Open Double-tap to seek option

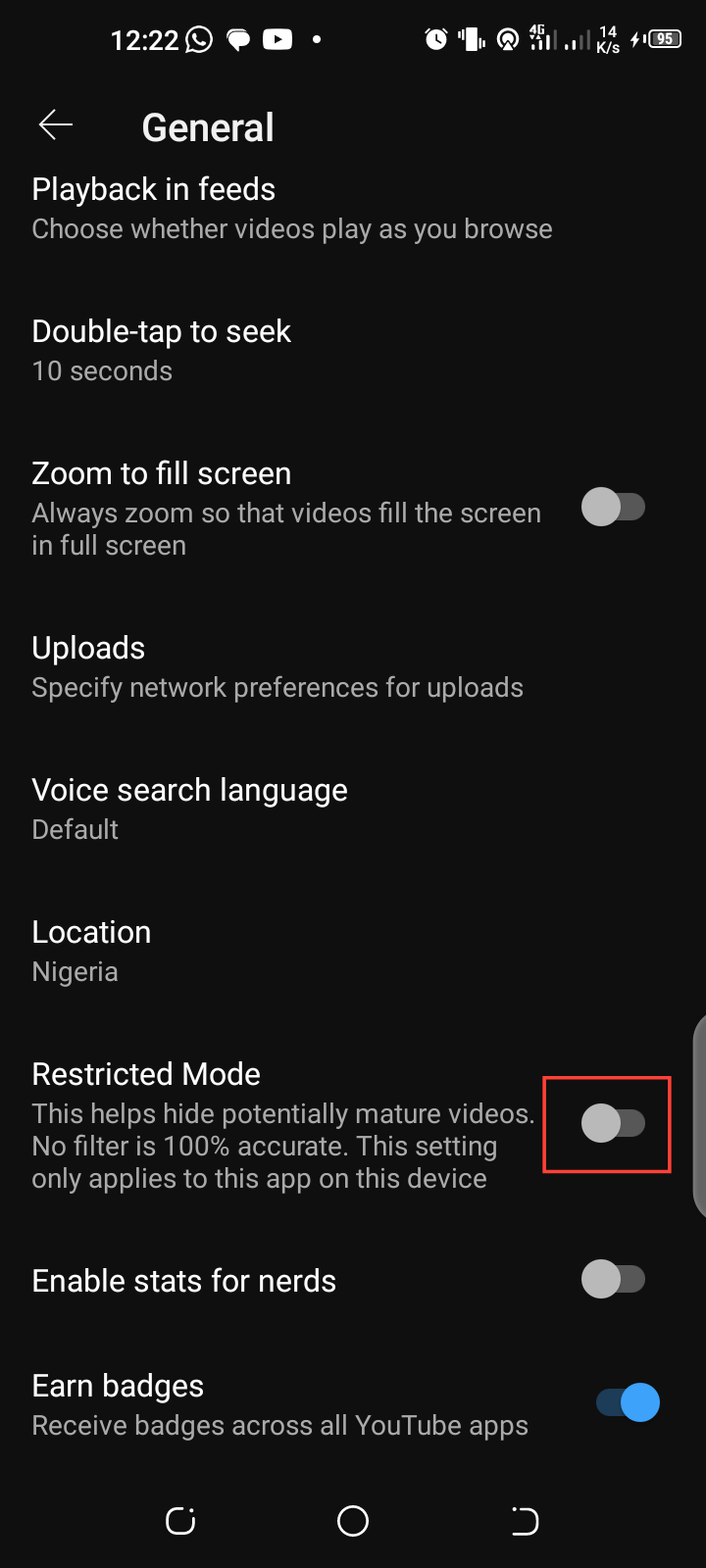click(x=162, y=350)
